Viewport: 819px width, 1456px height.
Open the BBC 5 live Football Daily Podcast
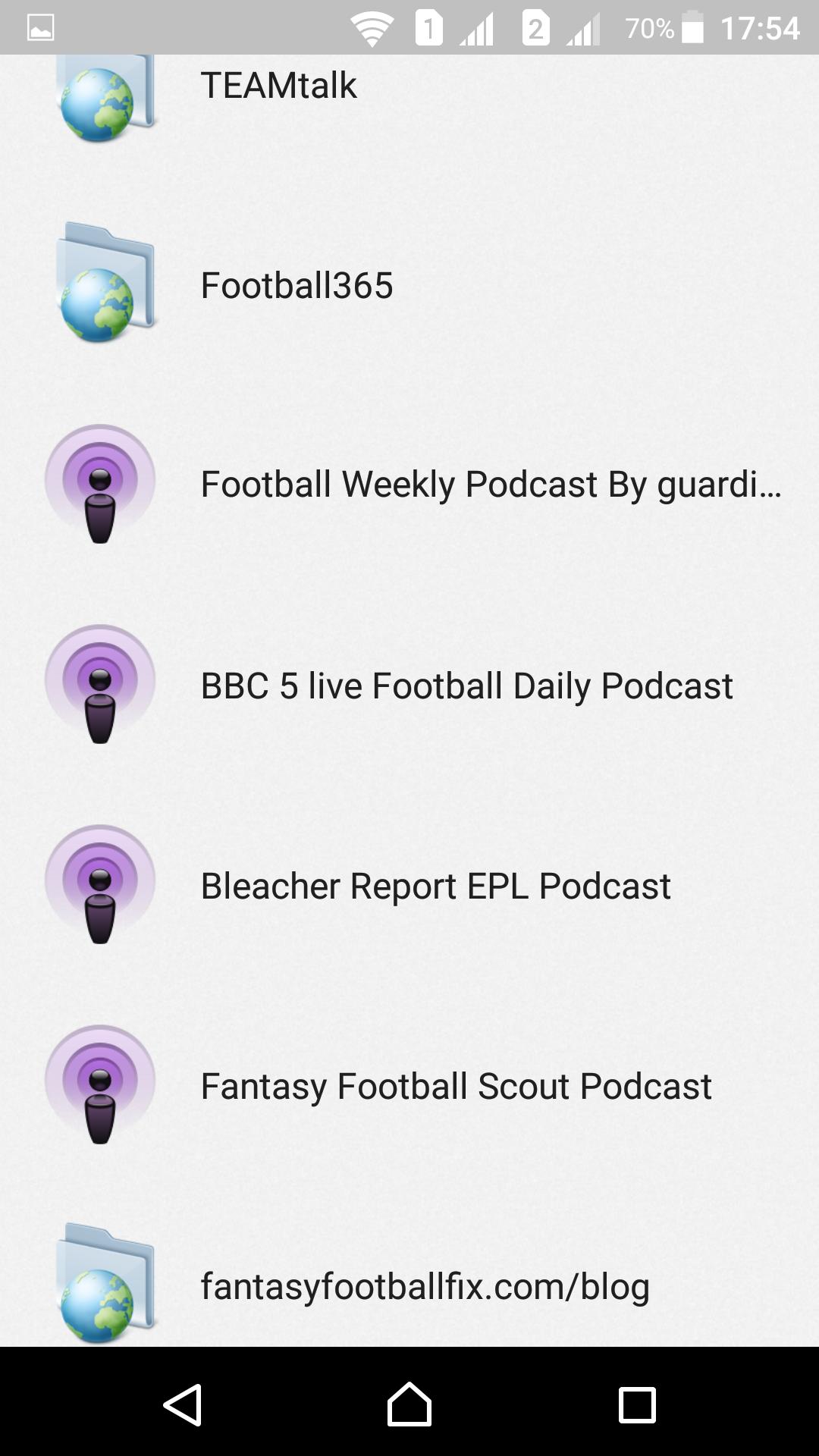(x=466, y=685)
